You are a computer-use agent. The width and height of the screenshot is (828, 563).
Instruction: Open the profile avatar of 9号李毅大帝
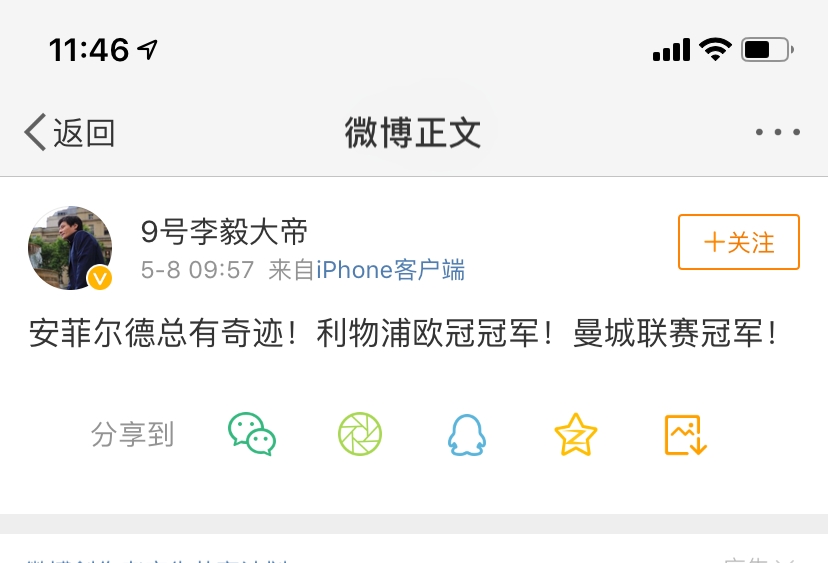coord(70,248)
